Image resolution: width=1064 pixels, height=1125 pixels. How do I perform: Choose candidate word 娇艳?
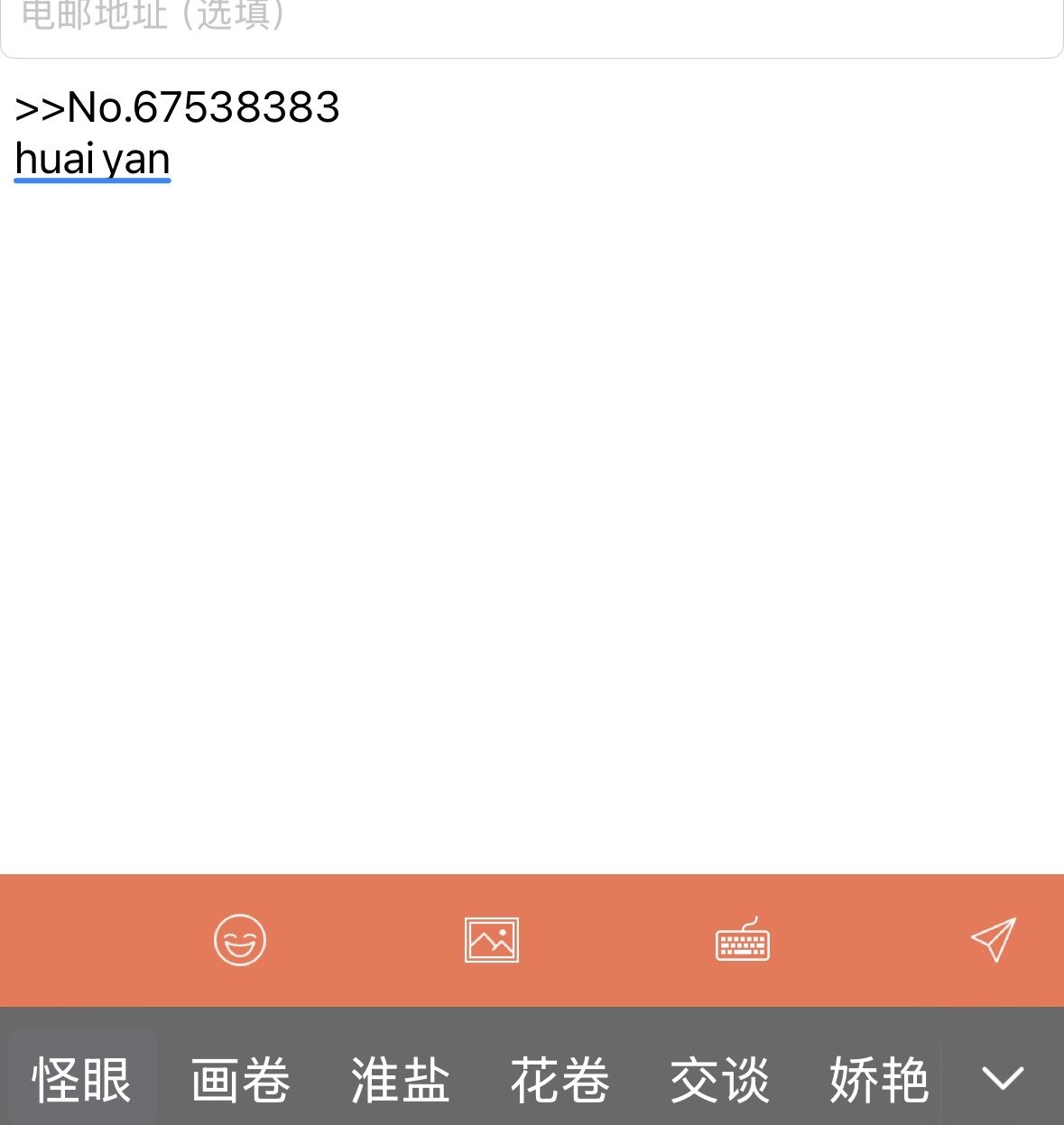tap(879, 1079)
